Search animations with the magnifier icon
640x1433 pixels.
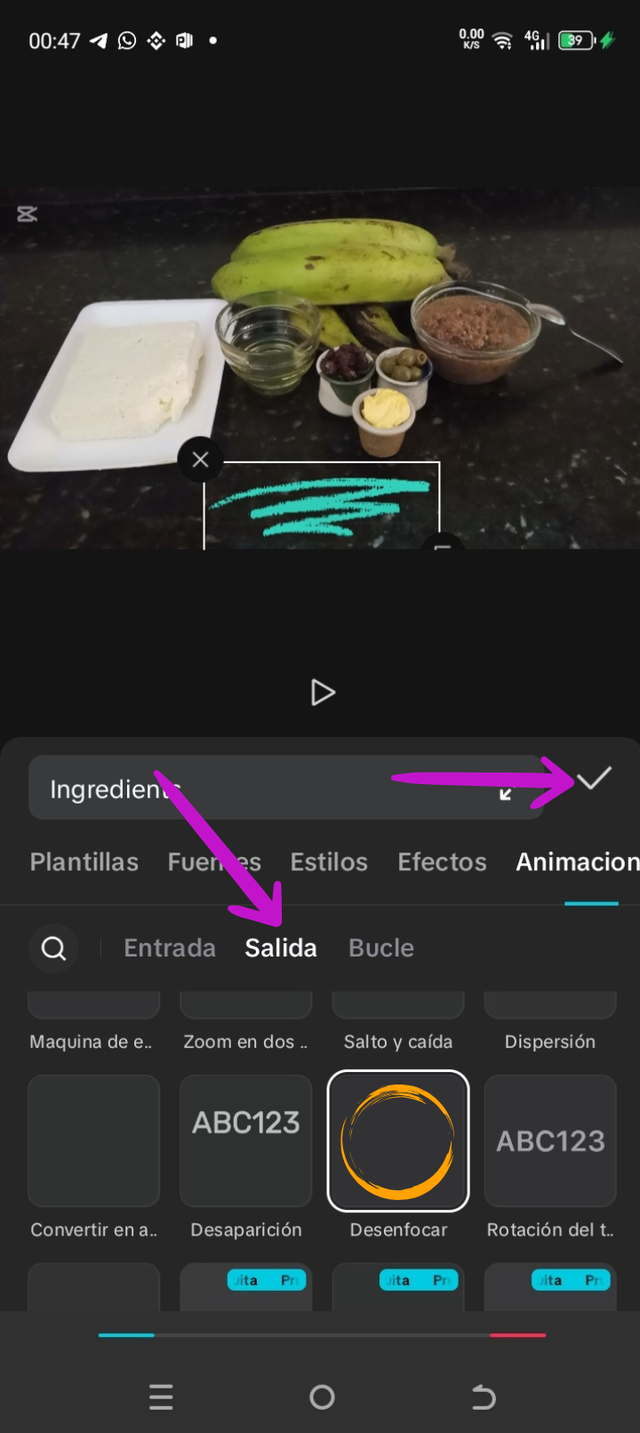coord(54,948)
